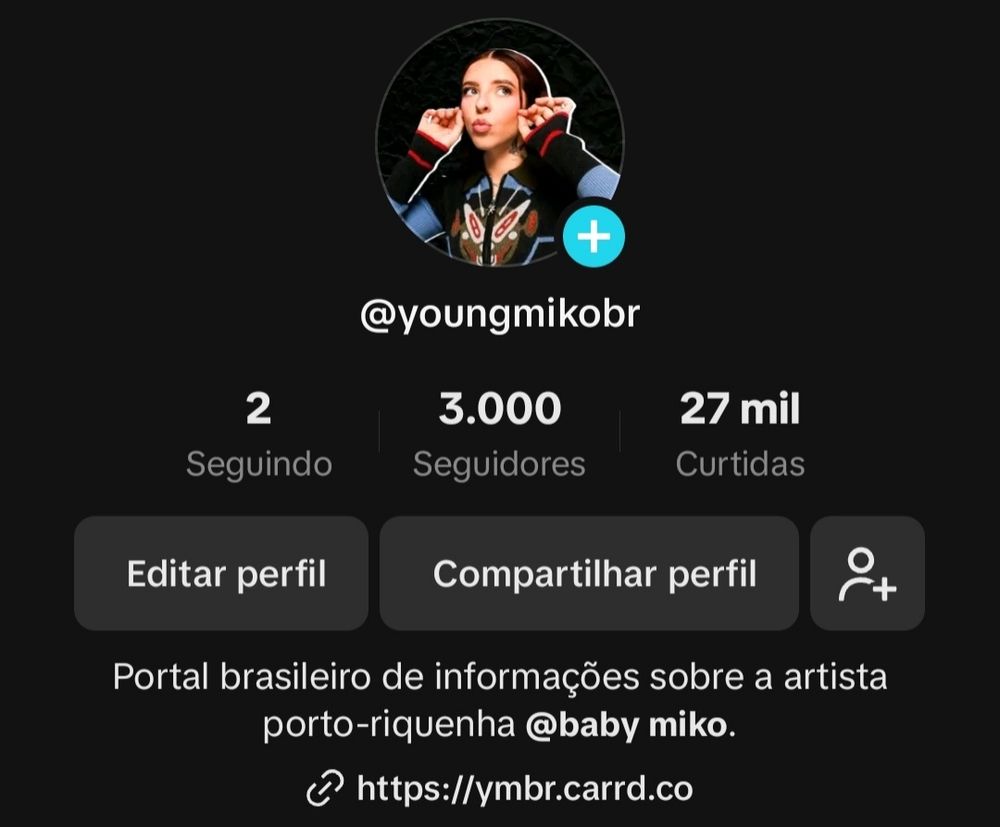The width and height of the screenshot is (1000, 827).
Task: View the 3.000 Seguidores list
Action: point(499,435)
